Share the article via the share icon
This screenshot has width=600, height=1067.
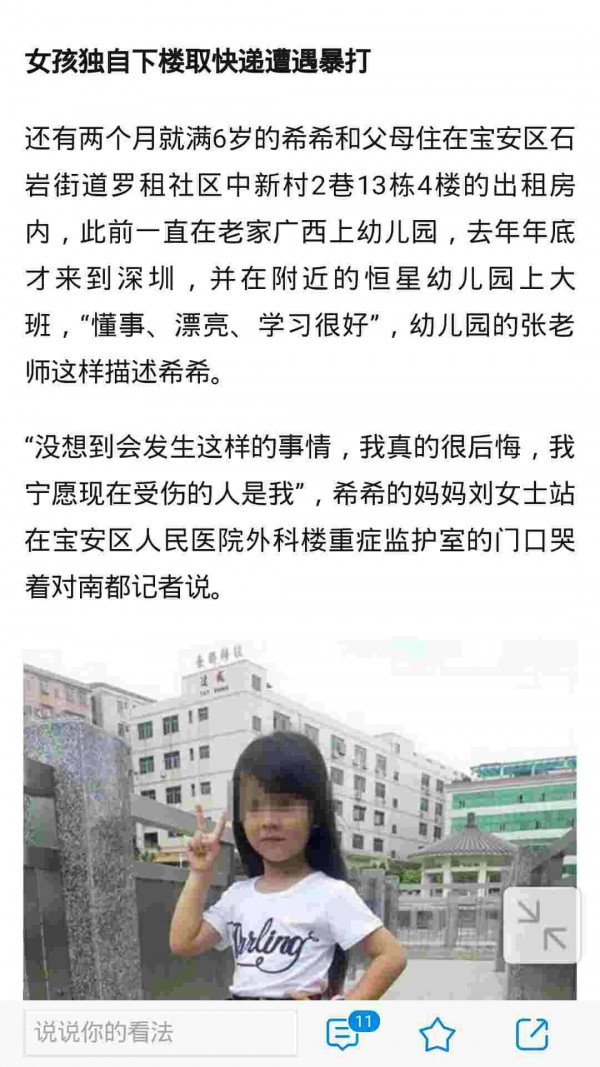532,1034
